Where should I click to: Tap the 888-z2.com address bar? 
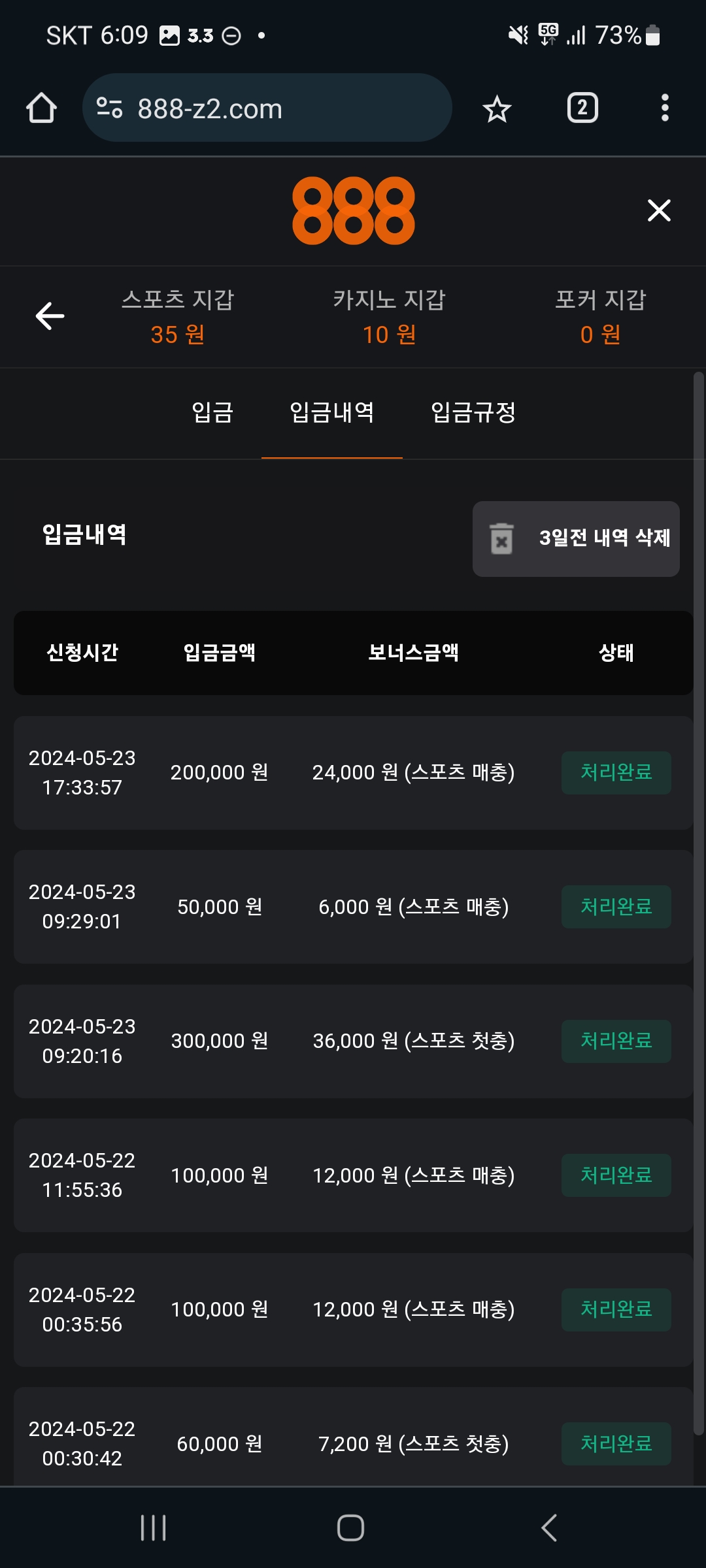pyautogui.click(x=267, y=108)
